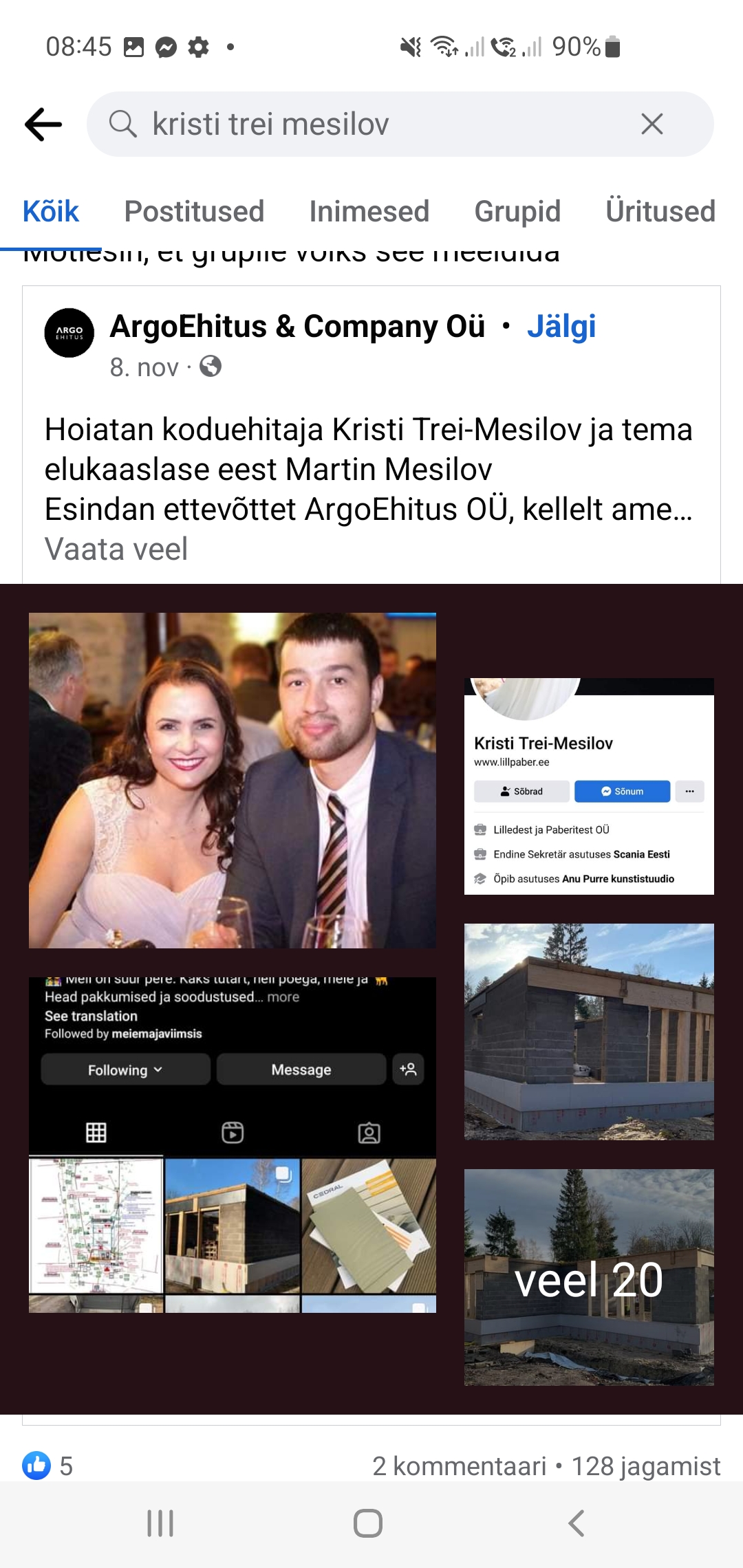Follow ArgoEhitus & Company Oü via Jälgi

pos(561,326)
